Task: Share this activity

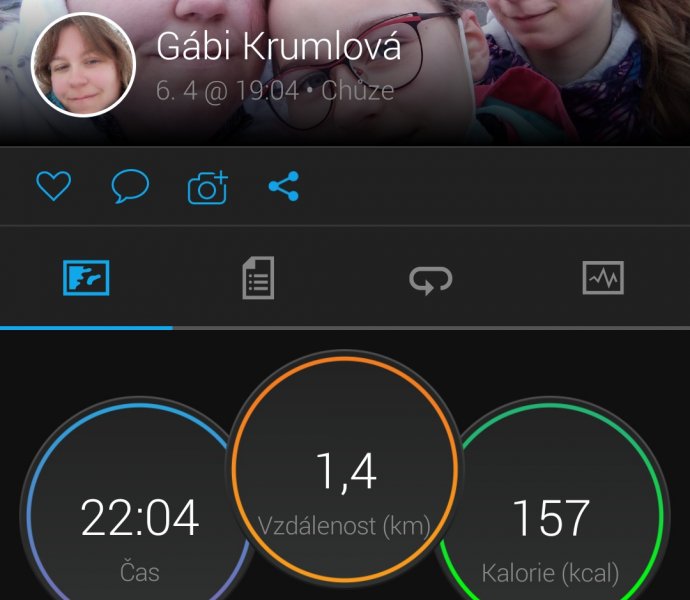Action: (x=284, y=186)
